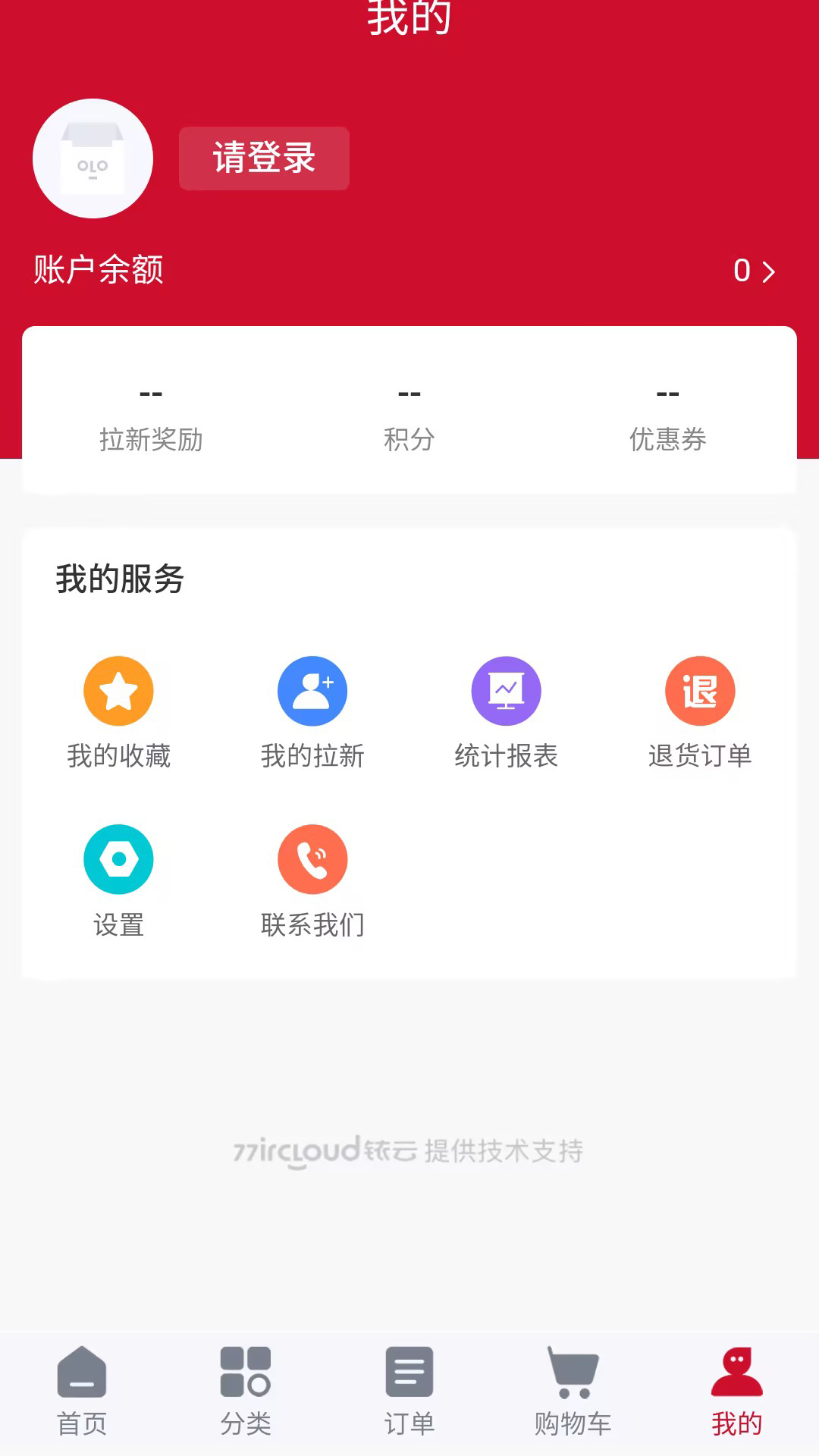Switch to the 首页 home tab
The width and height of the screenshot is (819, 1456).
click(82, 1392)
